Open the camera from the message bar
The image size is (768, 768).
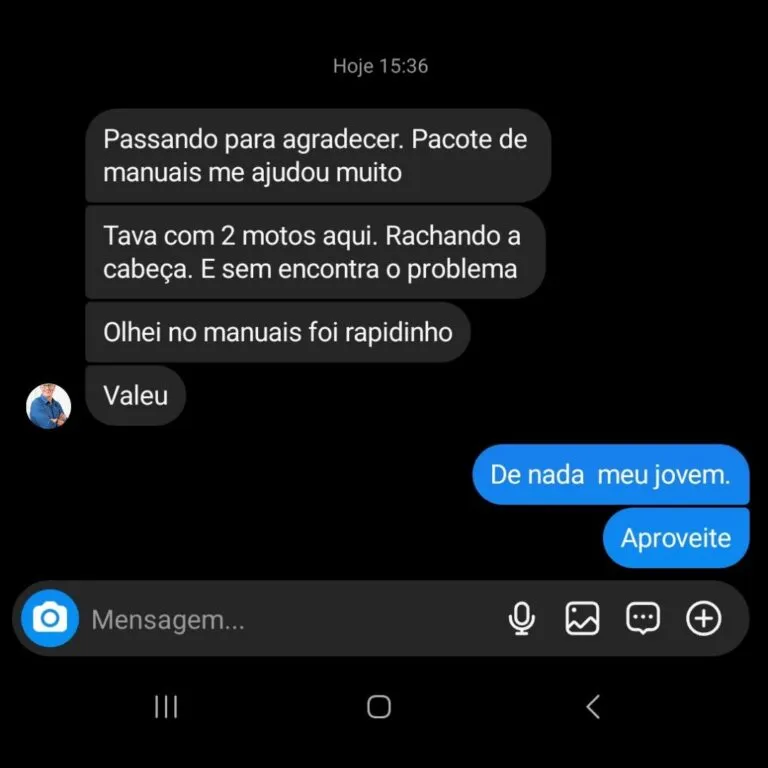[50, 619]
